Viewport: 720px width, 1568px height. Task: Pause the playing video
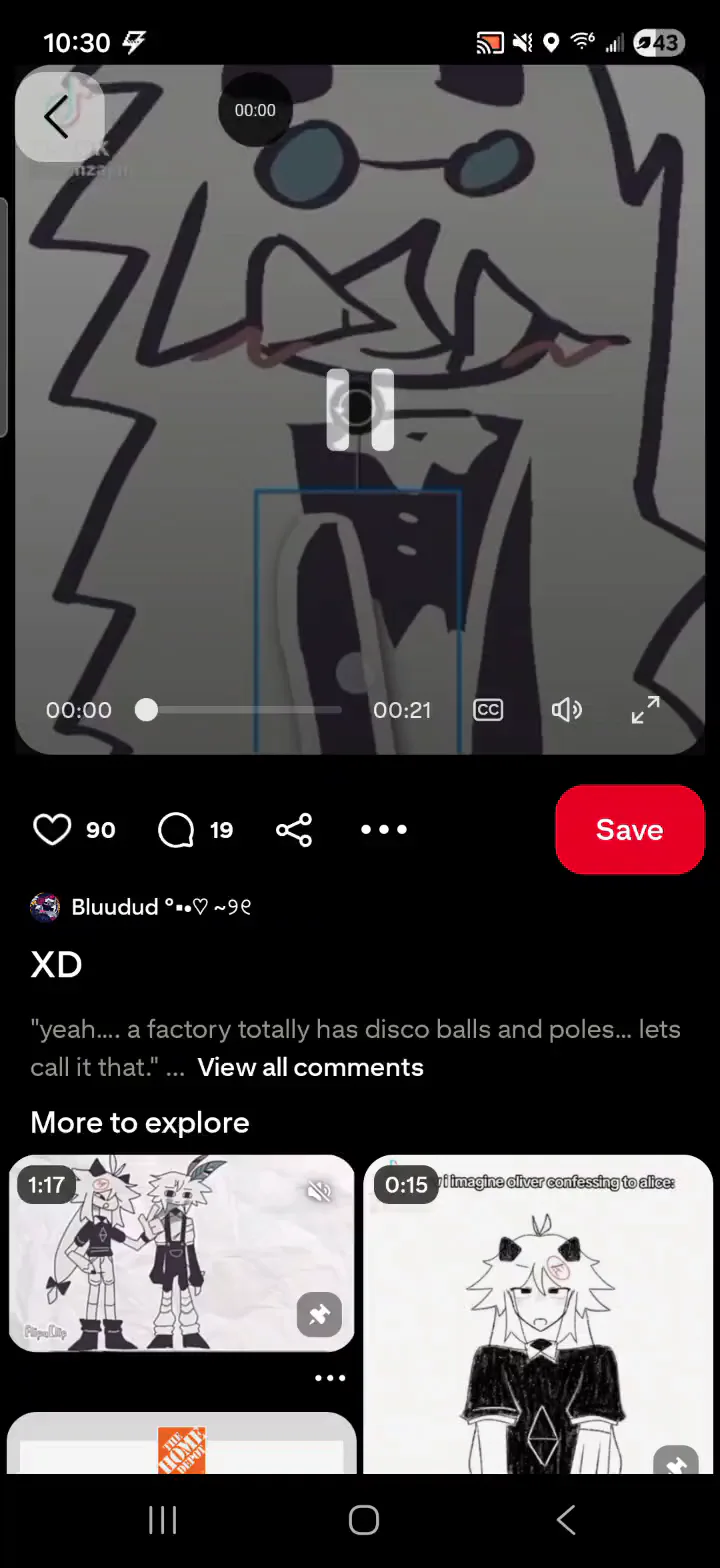[x=360, y=409]
